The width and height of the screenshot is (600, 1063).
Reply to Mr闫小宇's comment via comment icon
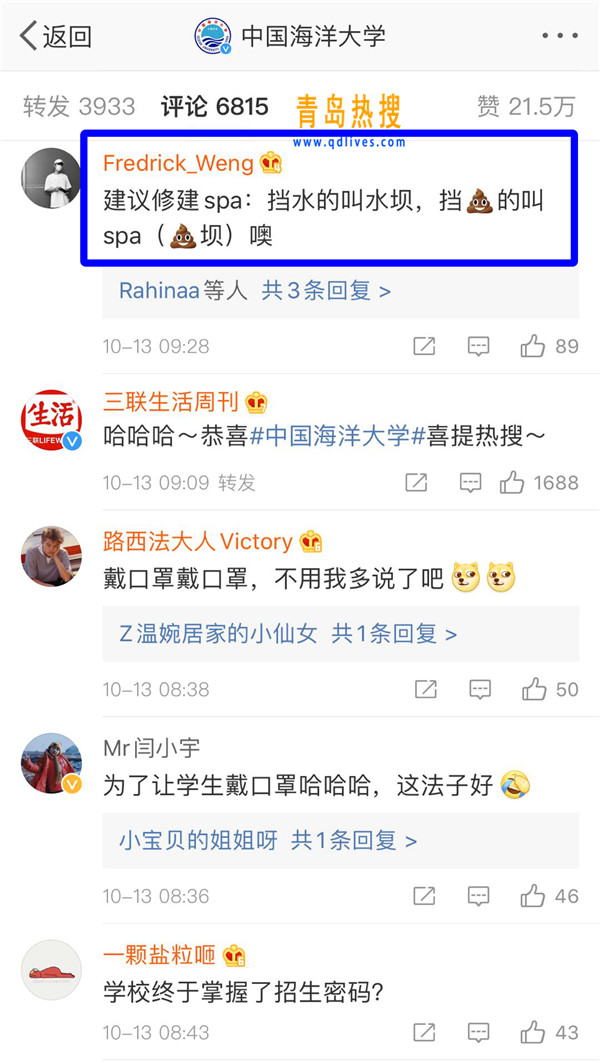tap(480, 896)
